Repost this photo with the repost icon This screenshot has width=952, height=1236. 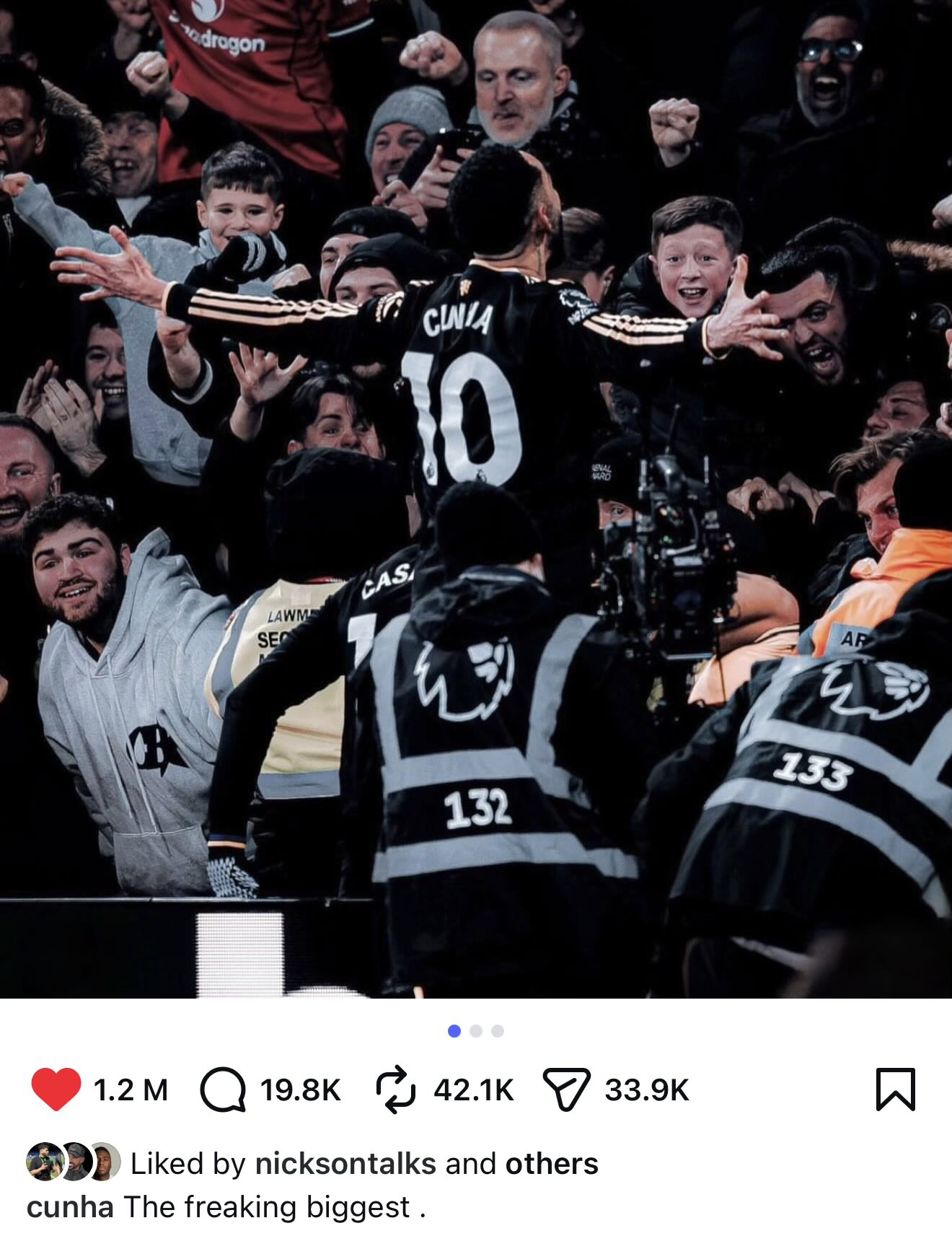click(396, 1090)
